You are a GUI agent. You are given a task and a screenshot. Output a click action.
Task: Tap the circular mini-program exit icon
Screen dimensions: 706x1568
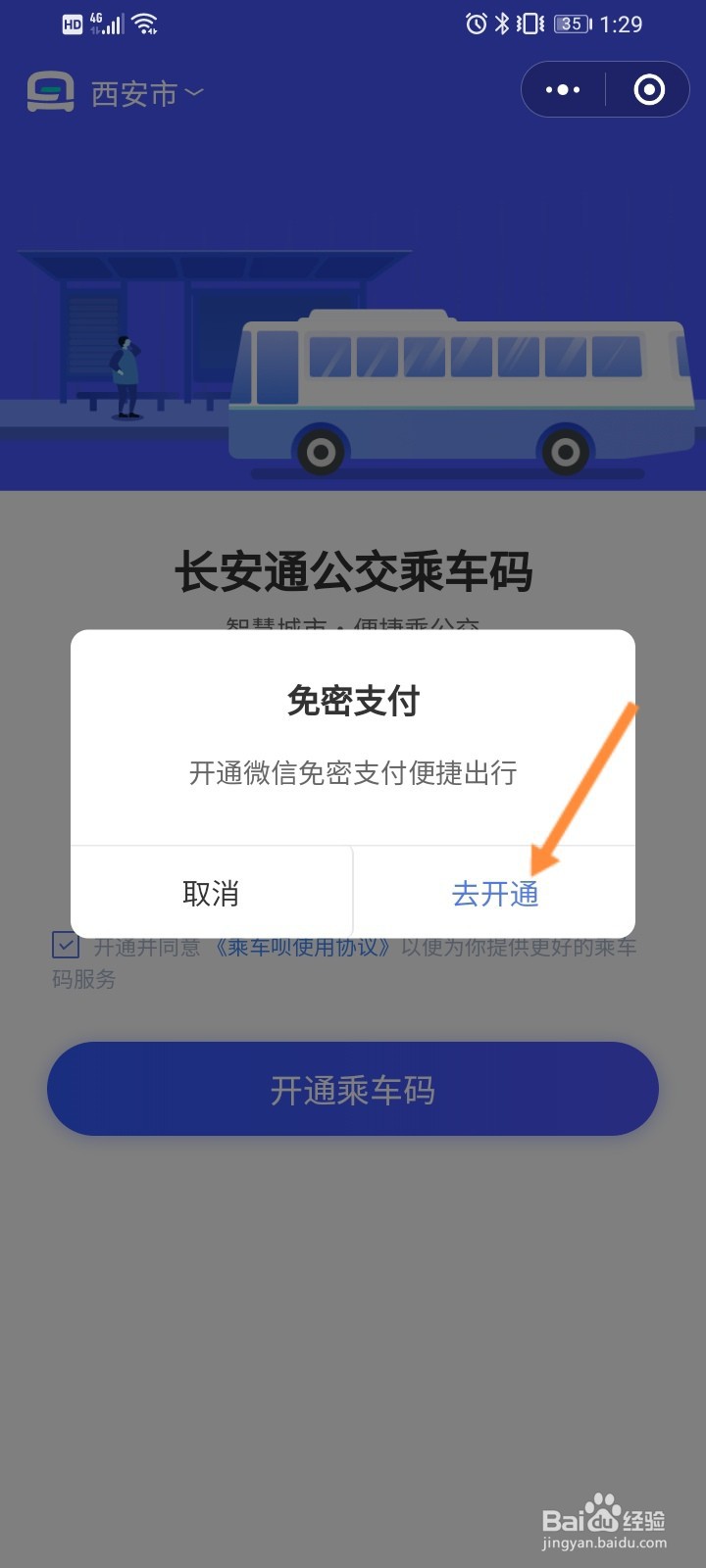pos(648,89)
